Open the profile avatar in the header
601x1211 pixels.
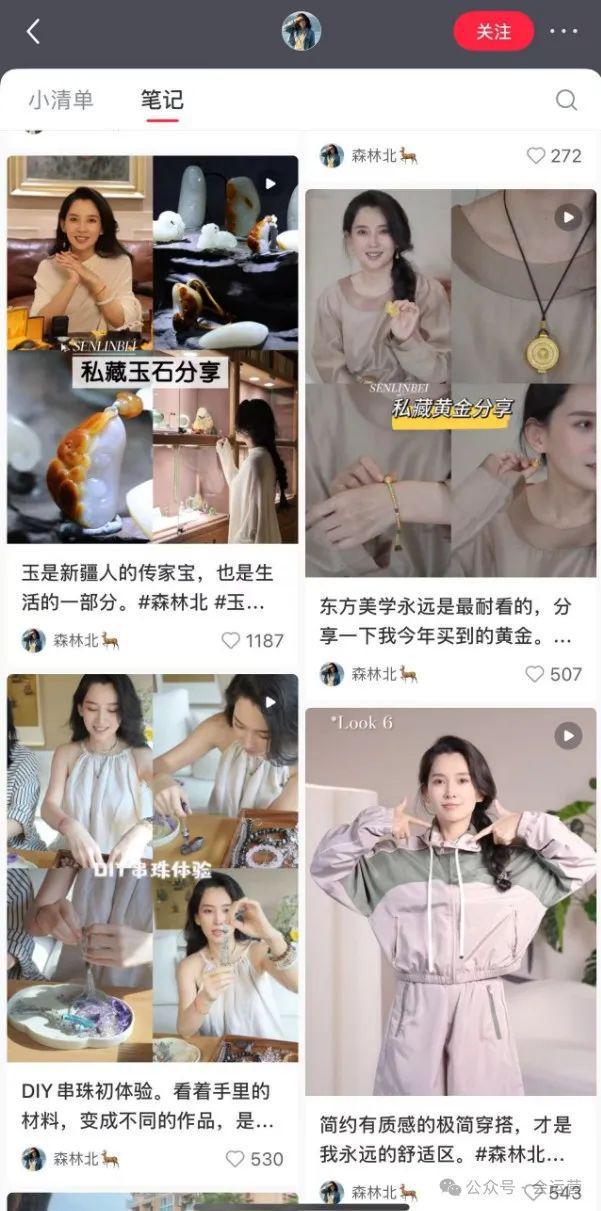pyautogui.click(x=301, y=31)
